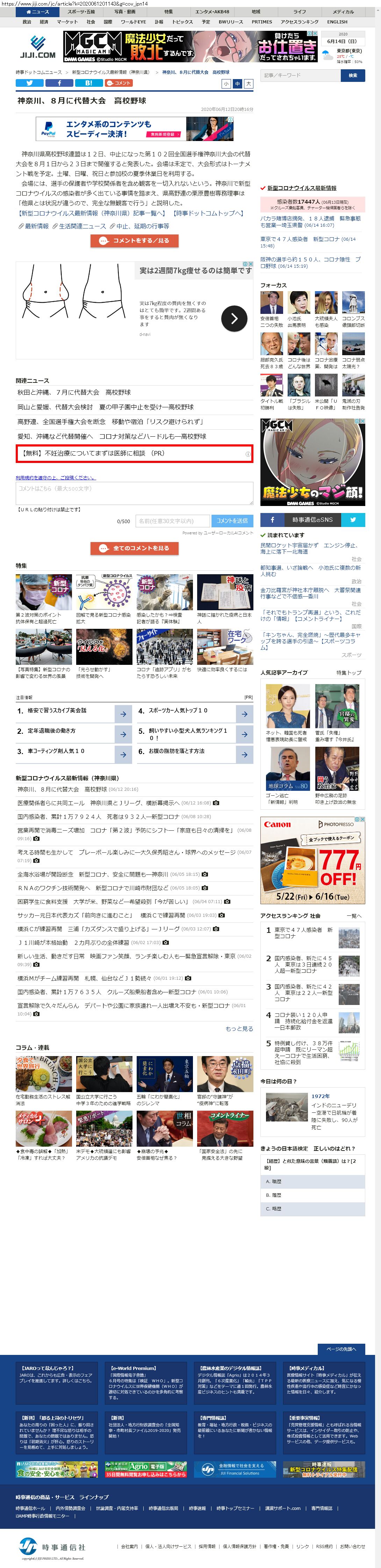
Task: Open the 社会 tab in sub navigation
Action: 91,22
